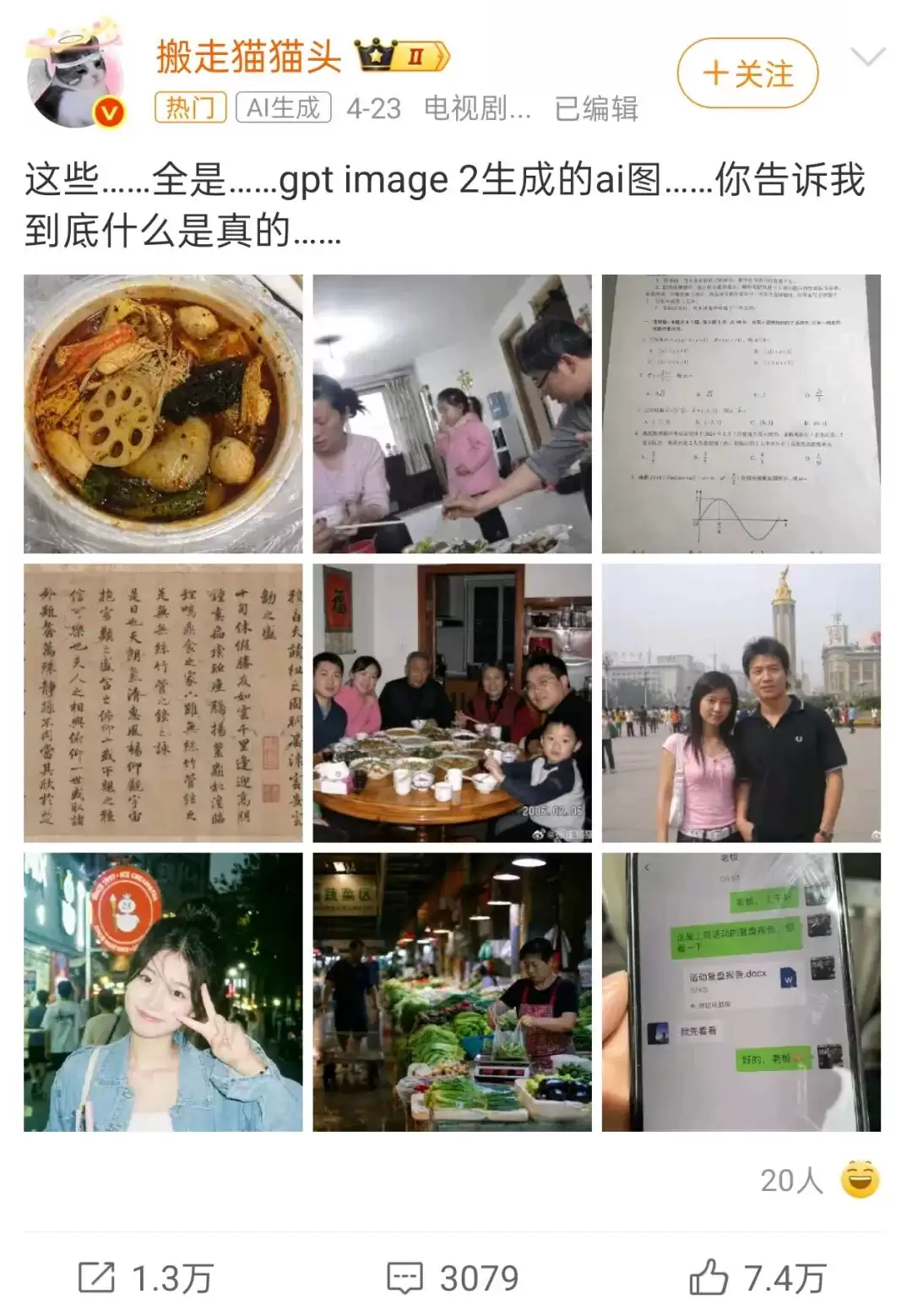Open the exam paper photo
This screenshot has height=1316, width=912.
point(741,414)
